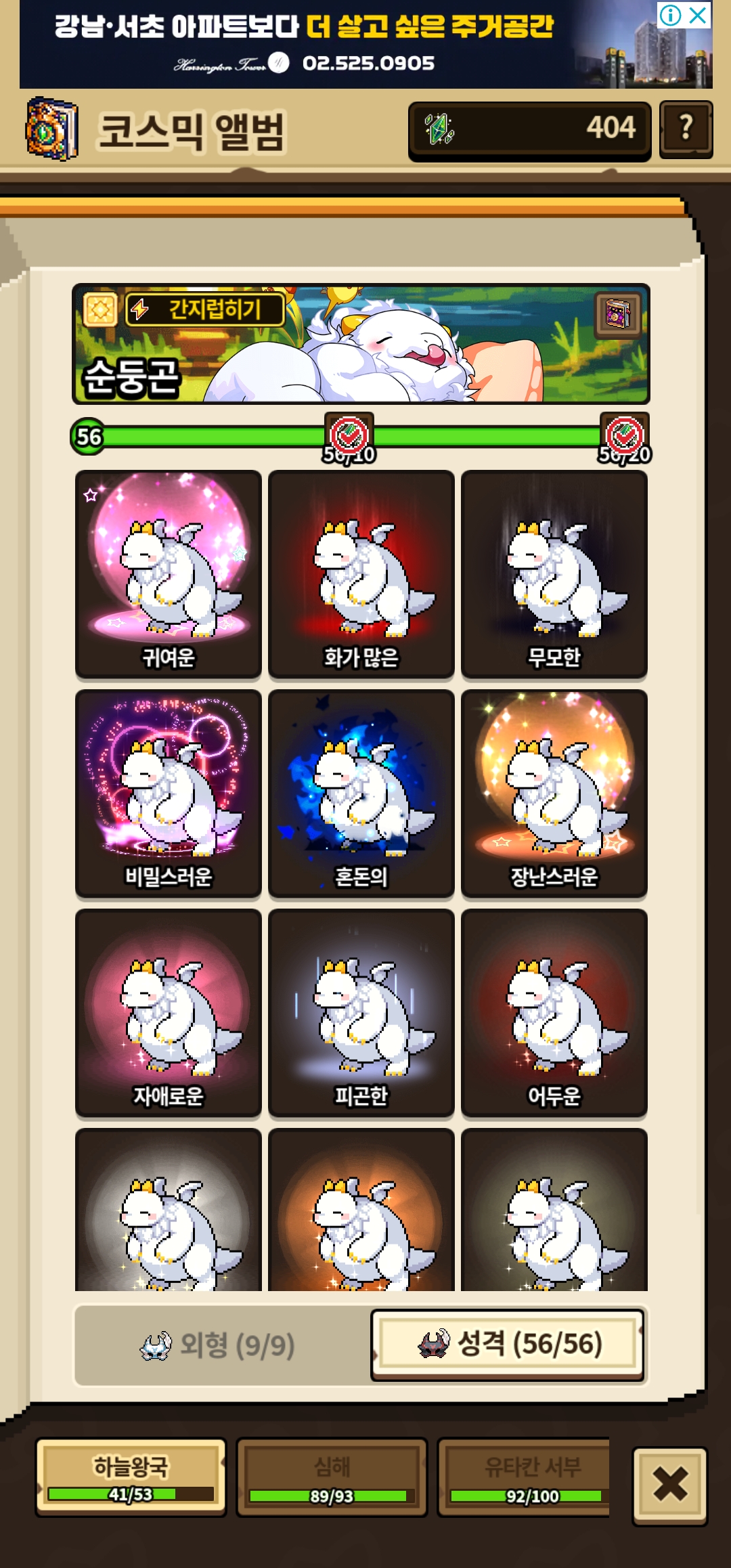Close the cosmic album with X button
The image size is (731, 1568).
click(670, 1485)
